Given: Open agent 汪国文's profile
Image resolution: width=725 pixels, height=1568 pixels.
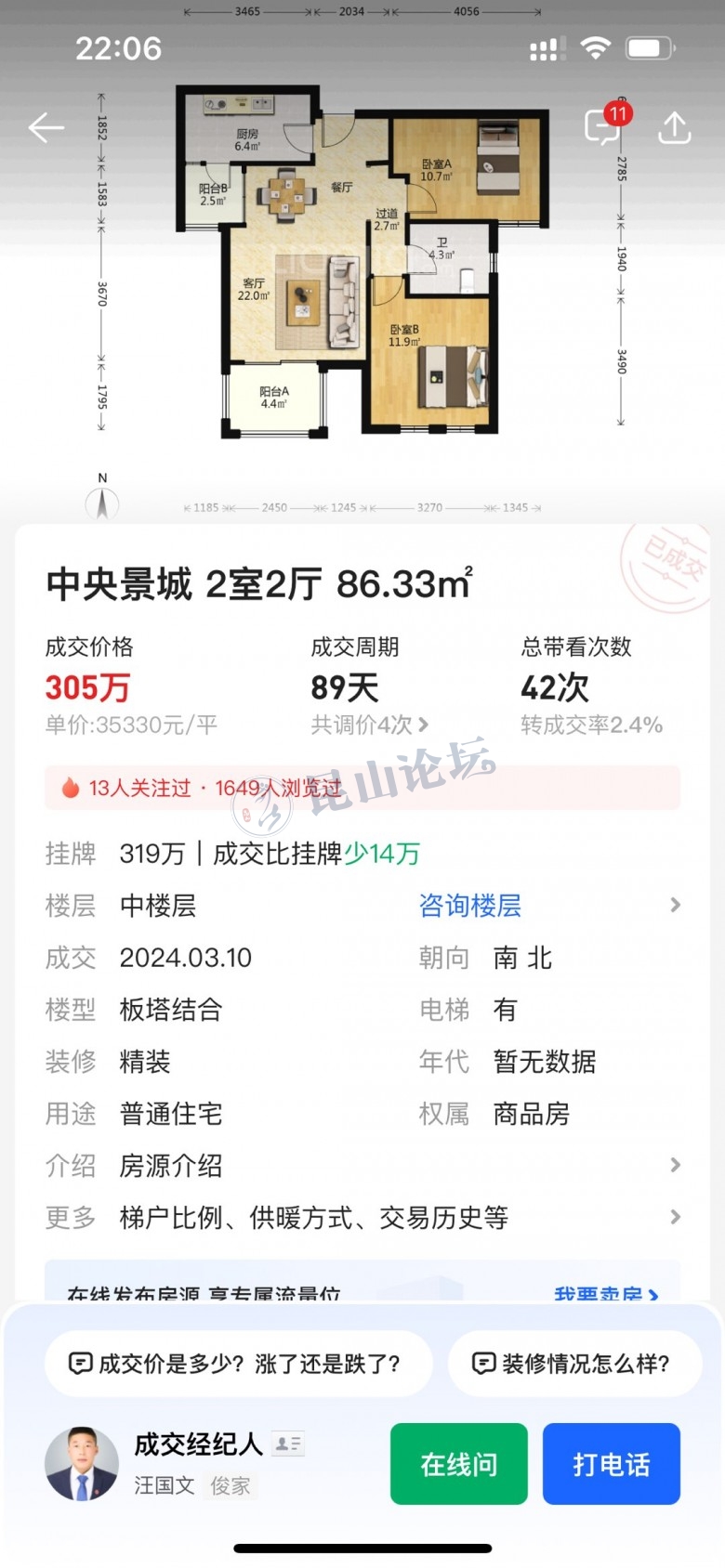Looking at the screenshot, I should coord(82,1464).
